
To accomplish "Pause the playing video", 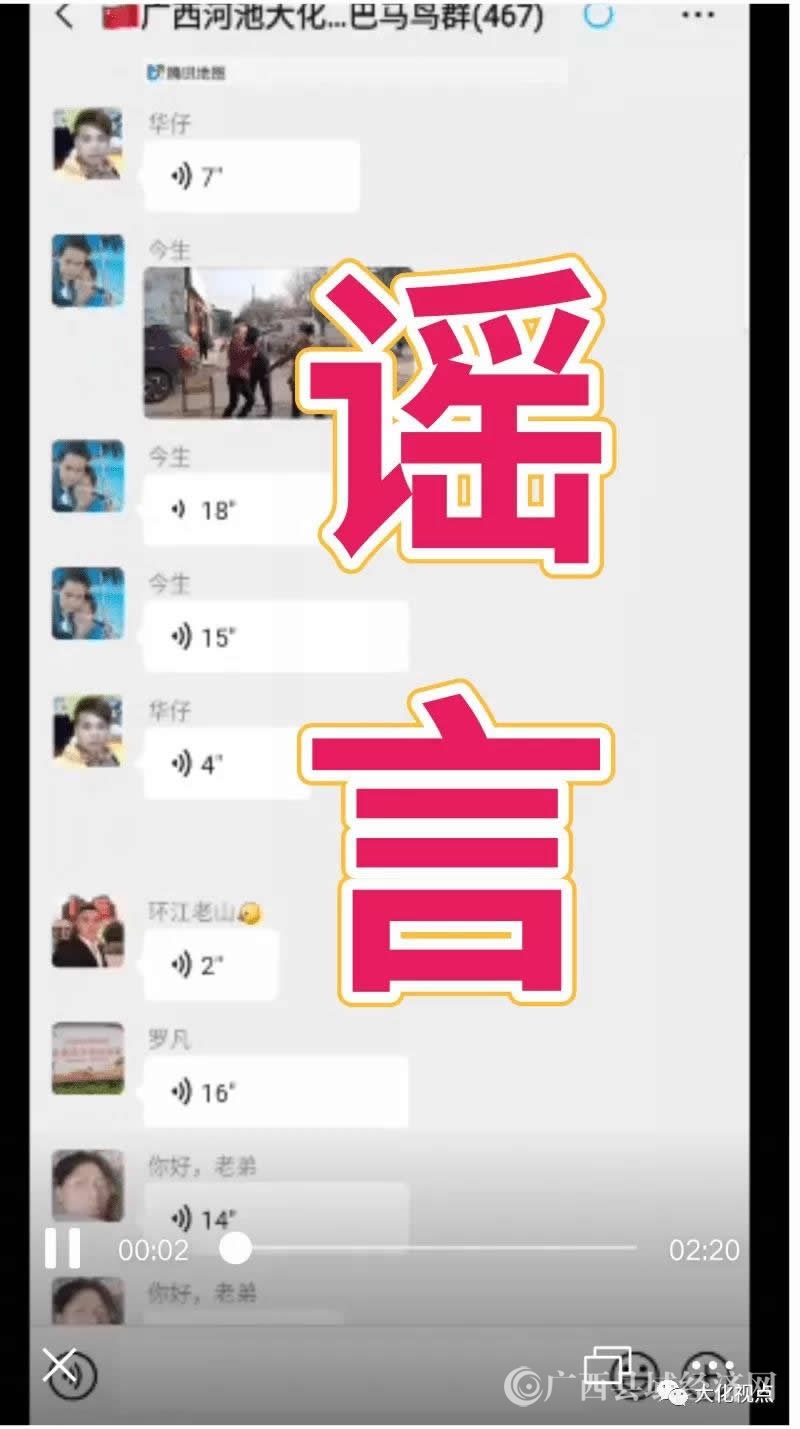I will click(62, 1248).
